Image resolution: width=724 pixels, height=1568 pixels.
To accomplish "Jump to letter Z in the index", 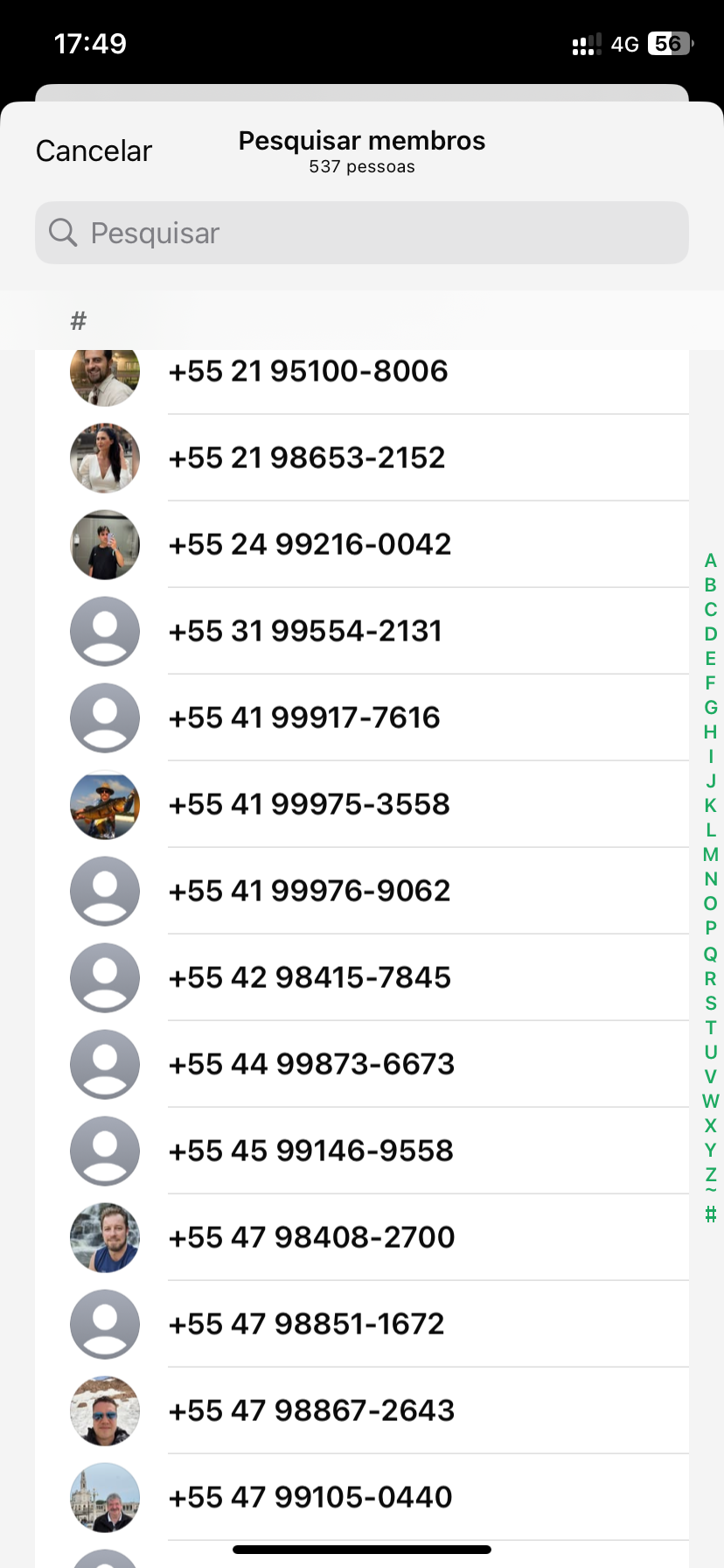I will pos(710,1173).
